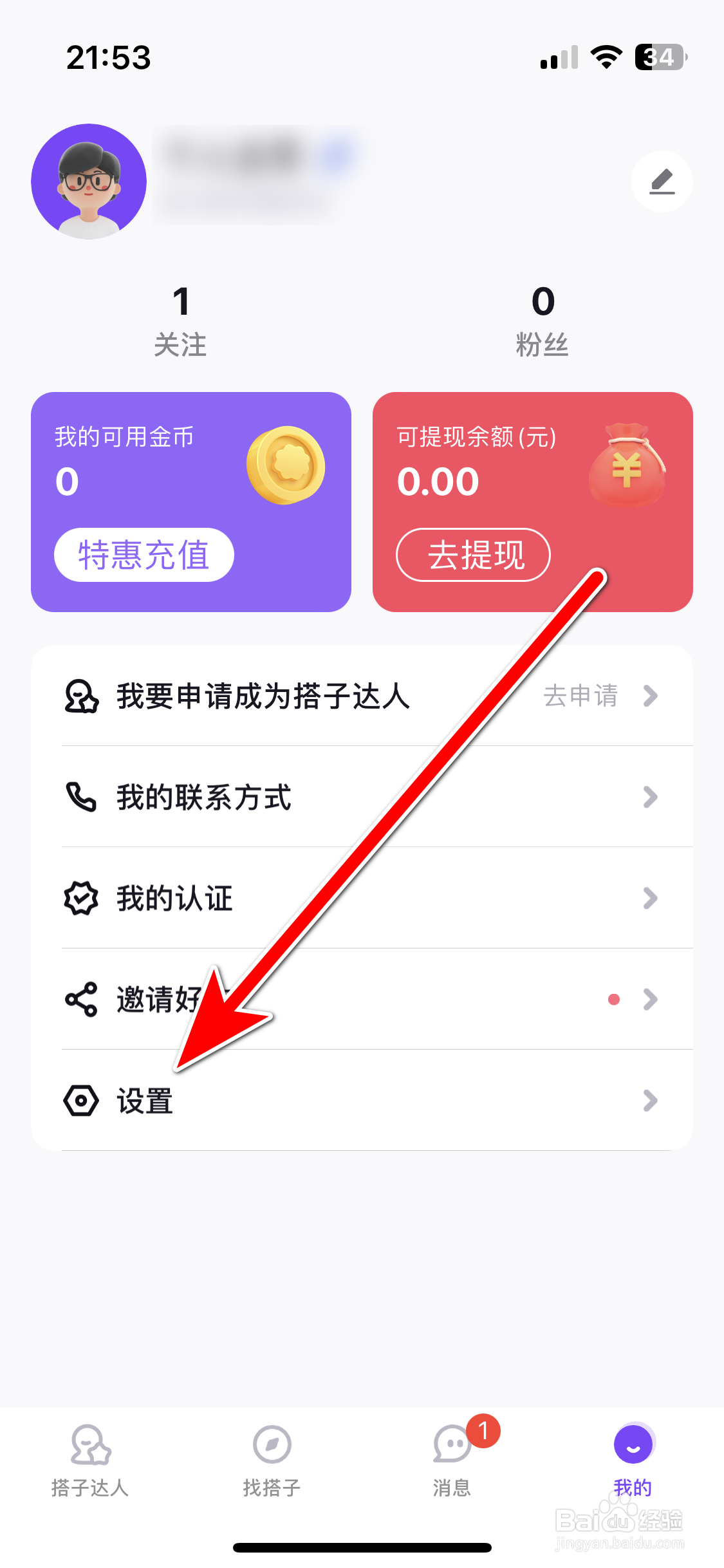Screen dimensions: 724x1568
Task: Expand 我的联系方式 using its chevron
Action: click(x=651, y=798)
